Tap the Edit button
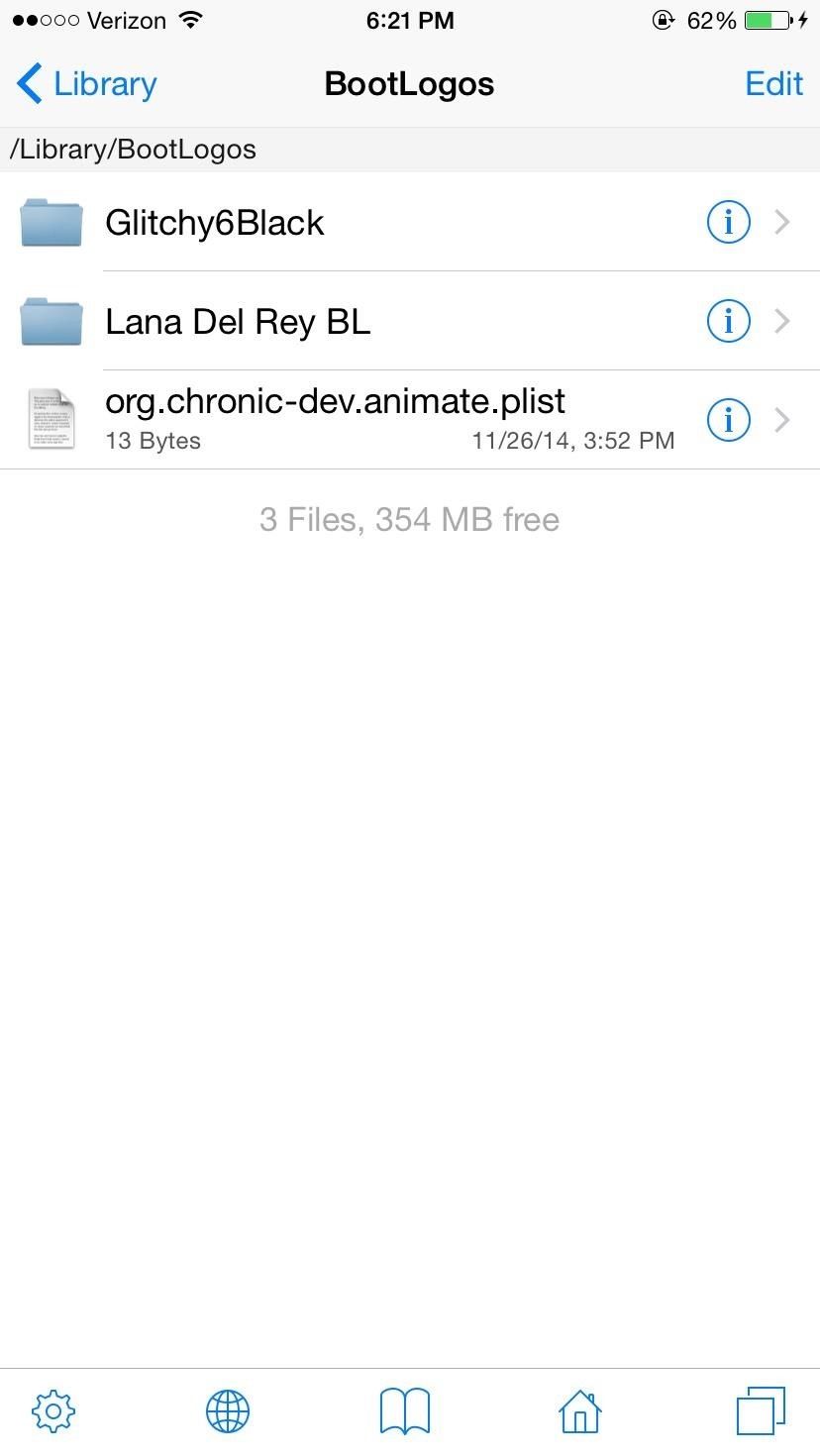This screenshot has width=820, height=1456. [773, 84]
